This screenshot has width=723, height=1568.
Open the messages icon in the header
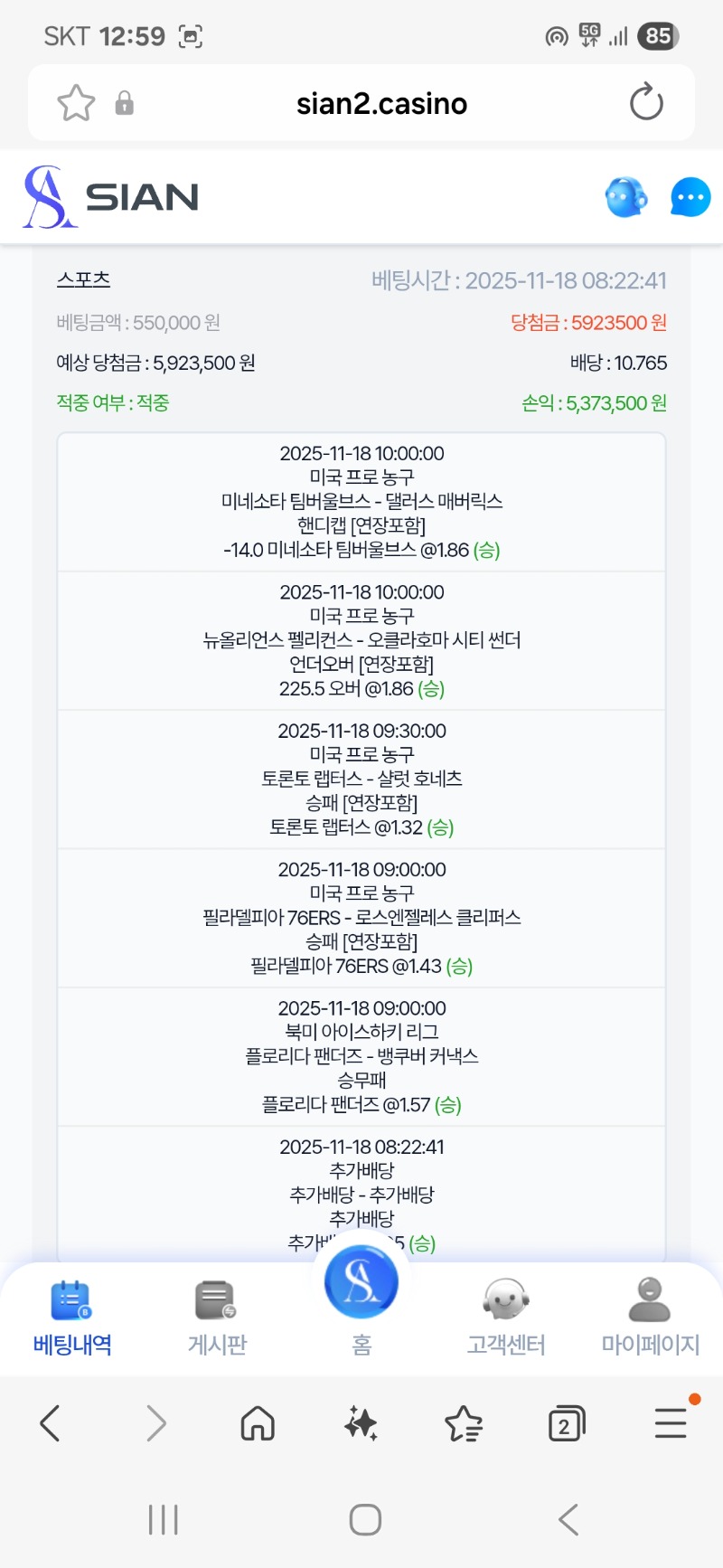(690, 196)
